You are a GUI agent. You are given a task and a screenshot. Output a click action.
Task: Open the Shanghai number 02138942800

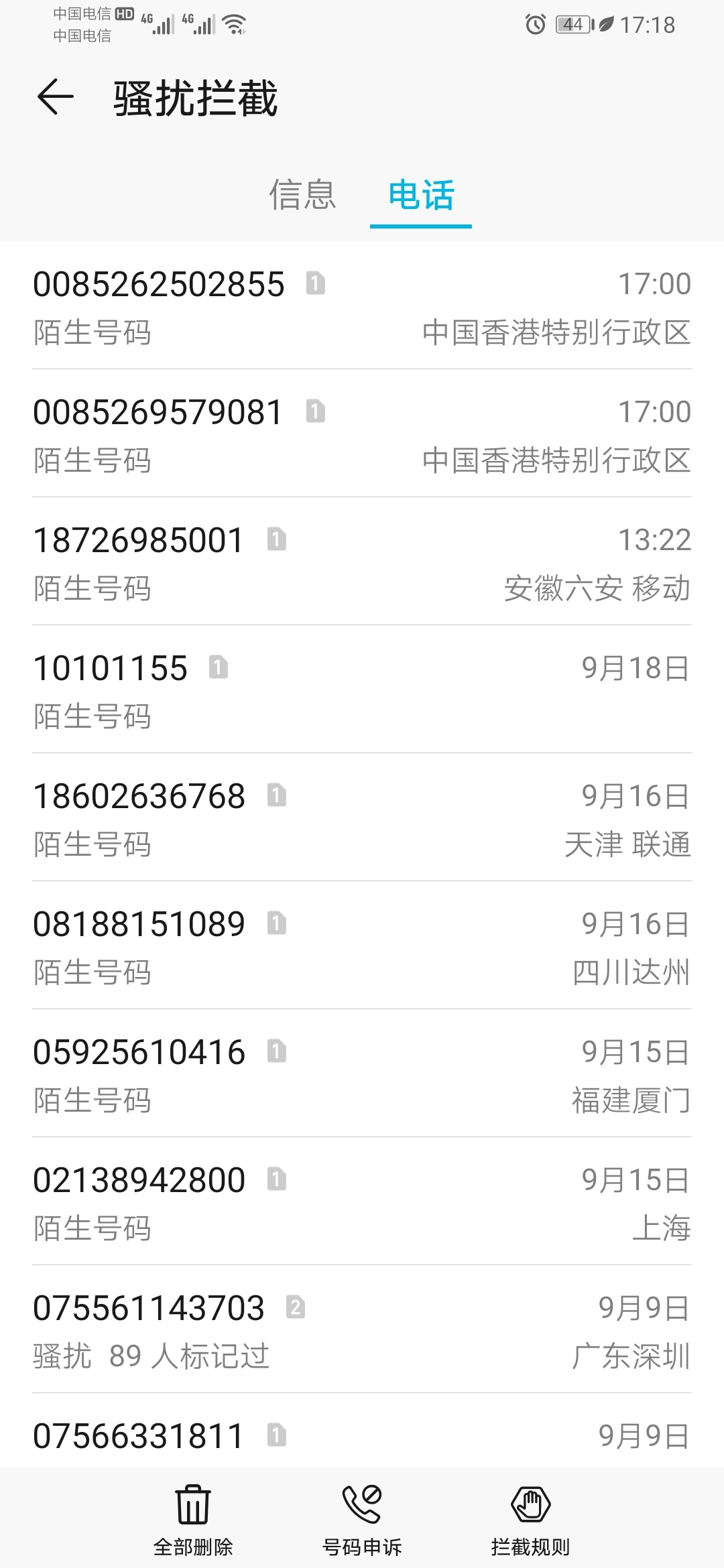click(x=362, y=1202)
